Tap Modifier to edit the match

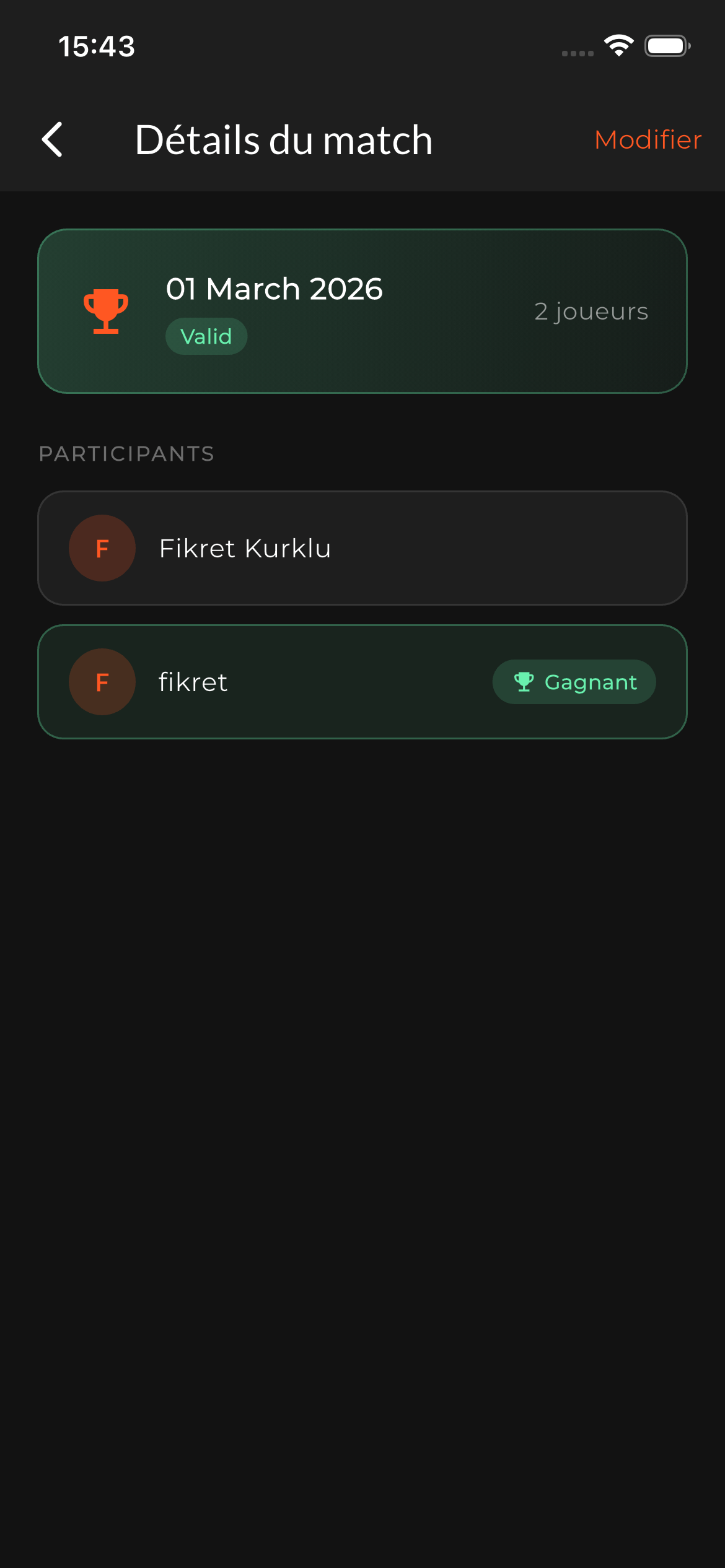(x=648, y=140)
